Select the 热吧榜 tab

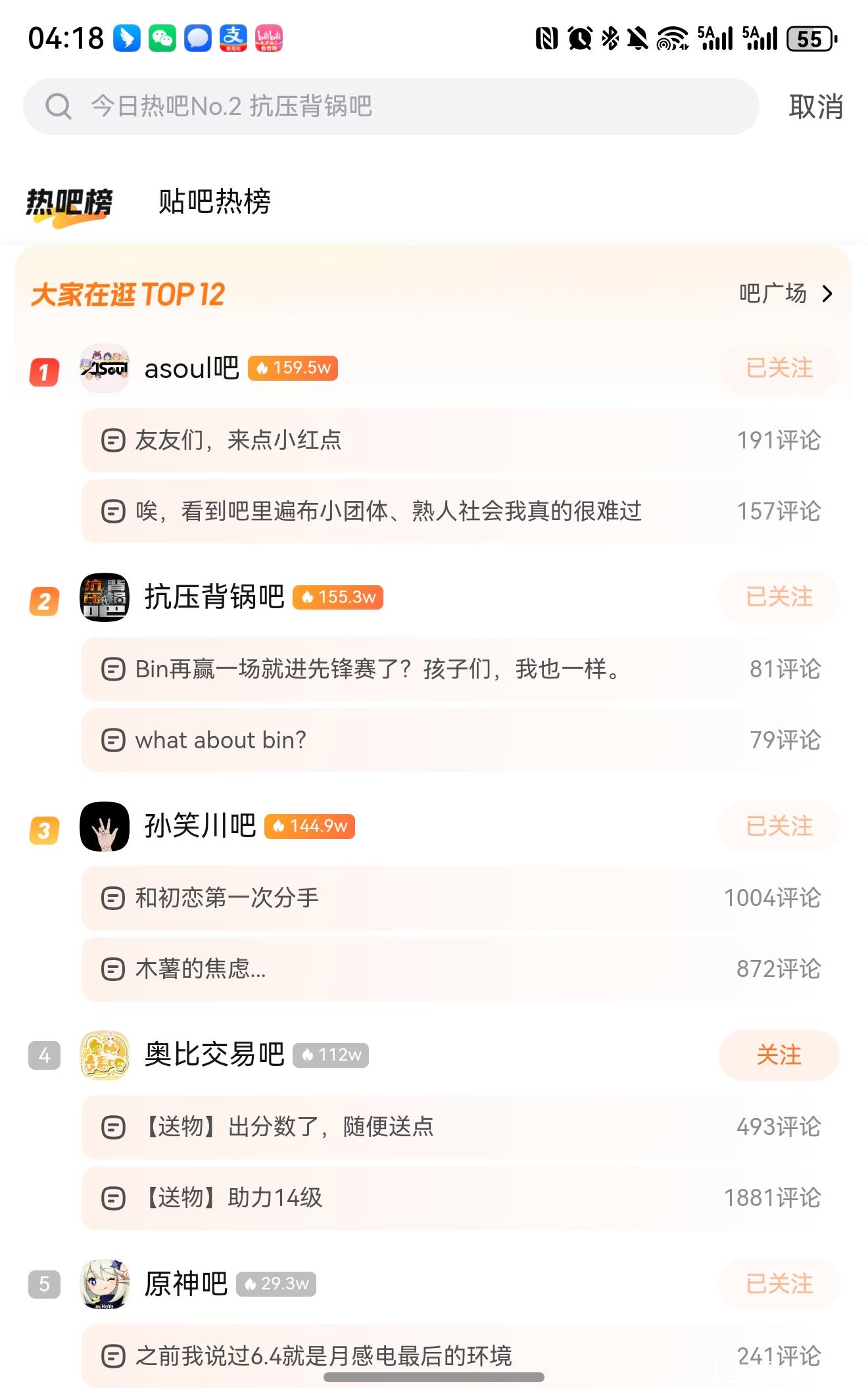pyautogui.click(x=69, y=203)
